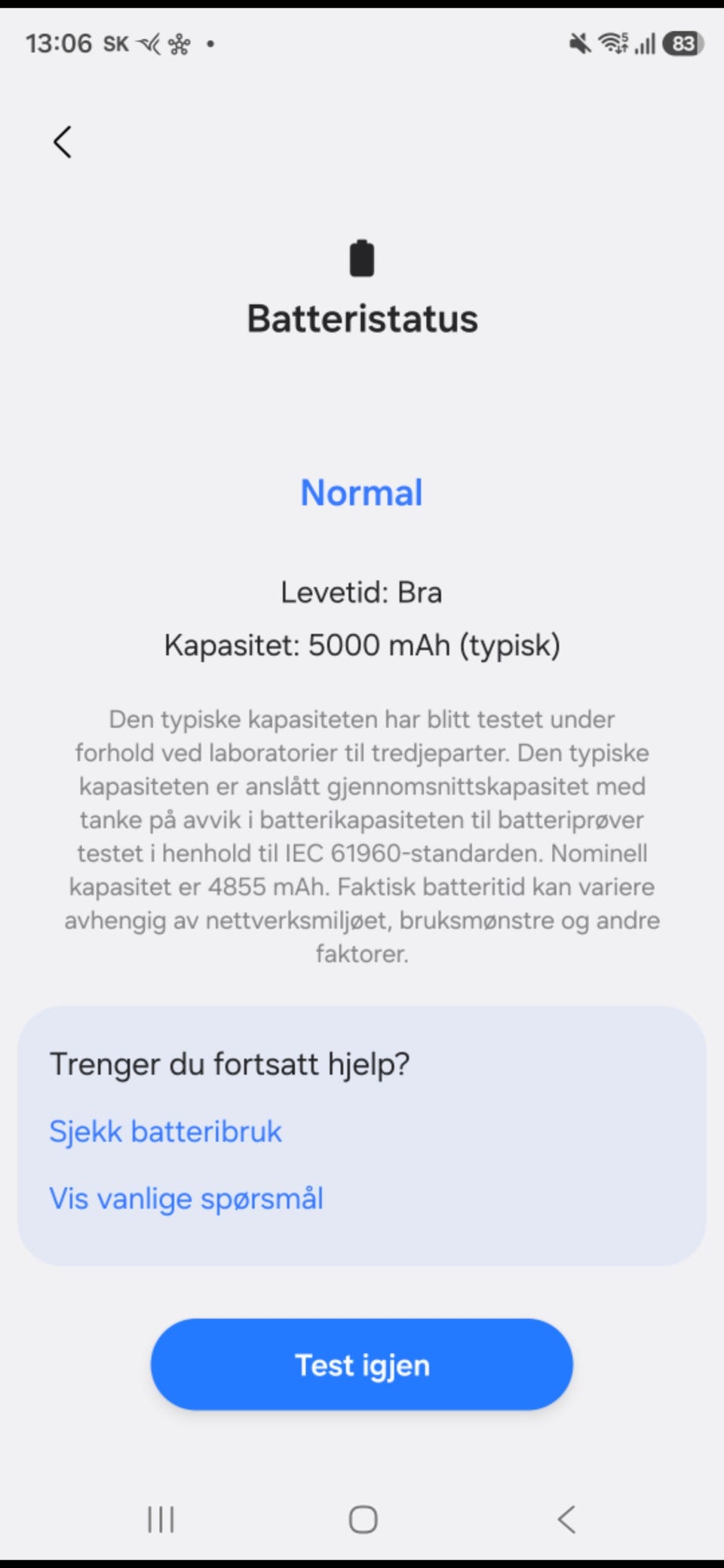Go back using the top-left arrow
724x1568 pixels.
pos(63,142)
